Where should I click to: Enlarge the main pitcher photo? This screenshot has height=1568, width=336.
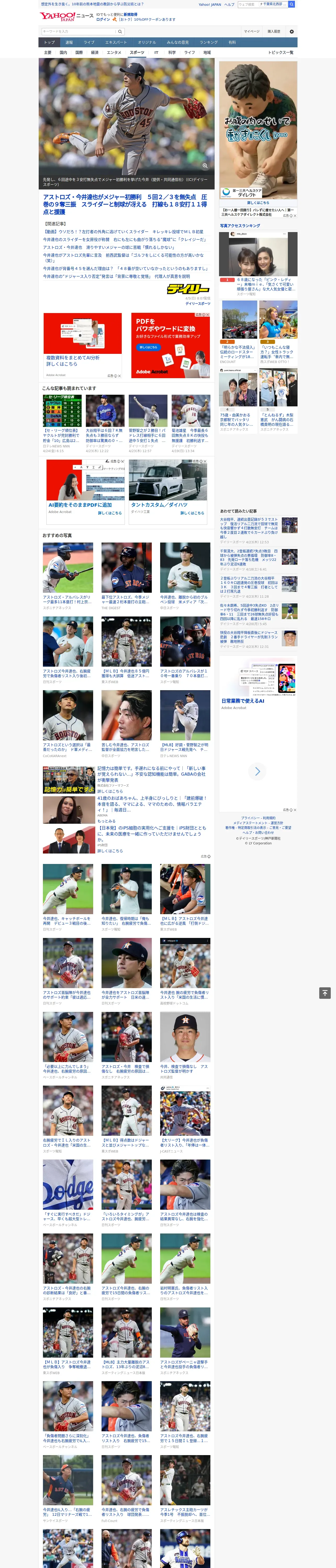click(x=205, y=166)
